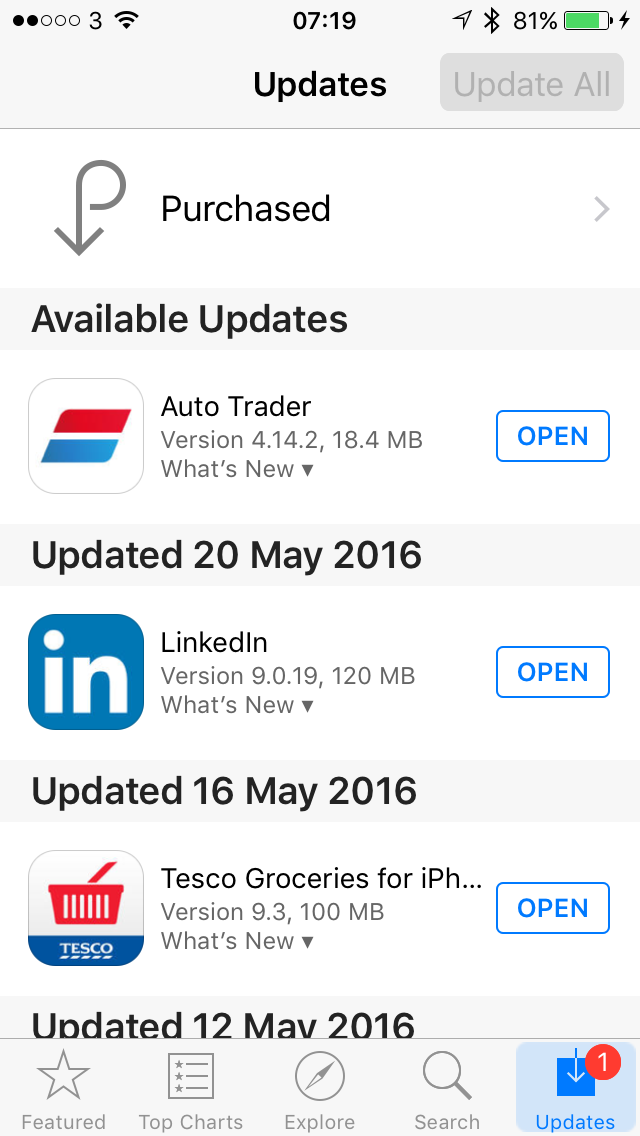The width and height of the screenshot is (640, 1136).
Task: View the Tesco Groceries app icon details
Action: pyautogui.click(x=86, y=908)
